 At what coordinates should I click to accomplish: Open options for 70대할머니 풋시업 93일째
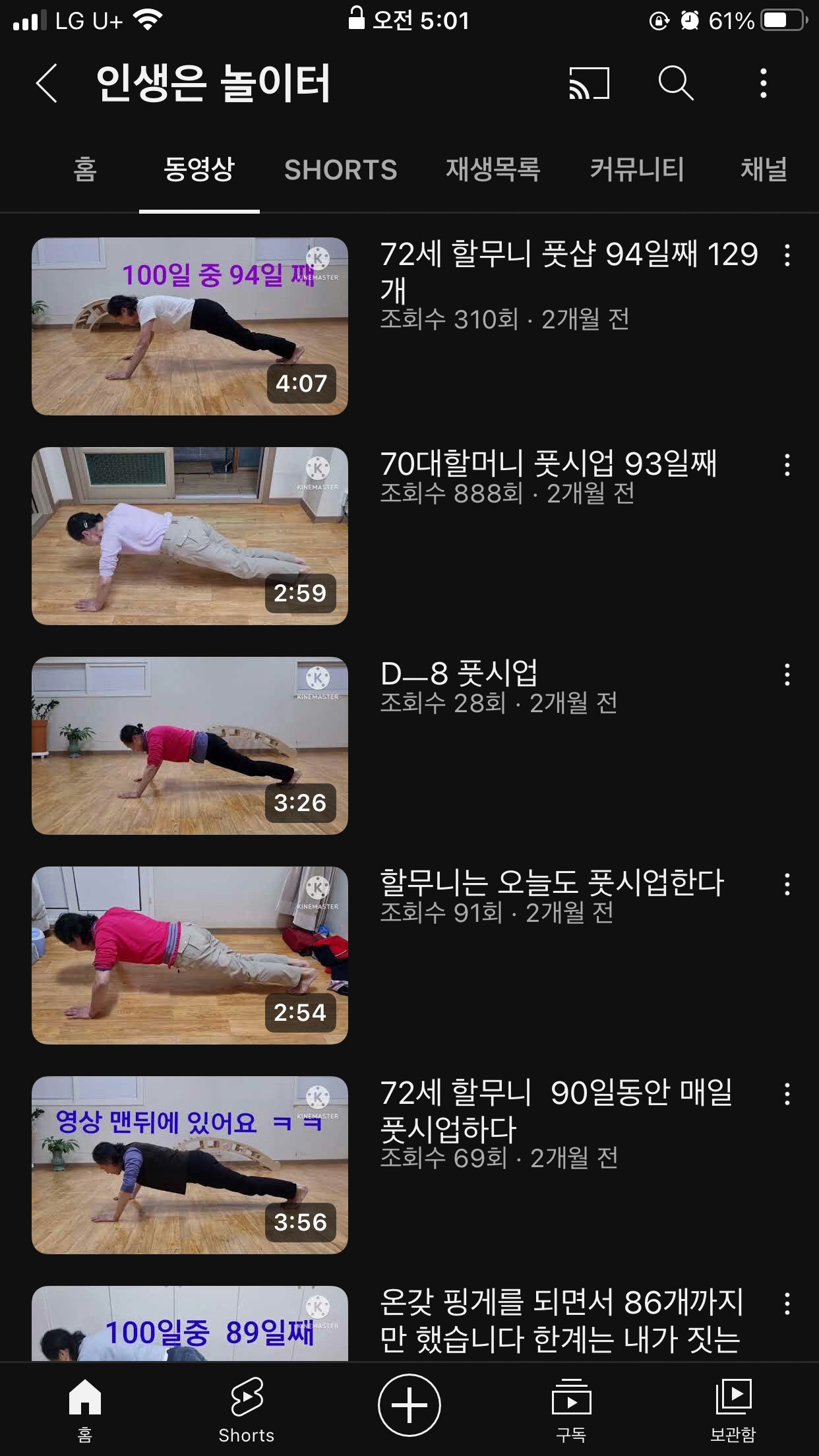click(787, 465)
